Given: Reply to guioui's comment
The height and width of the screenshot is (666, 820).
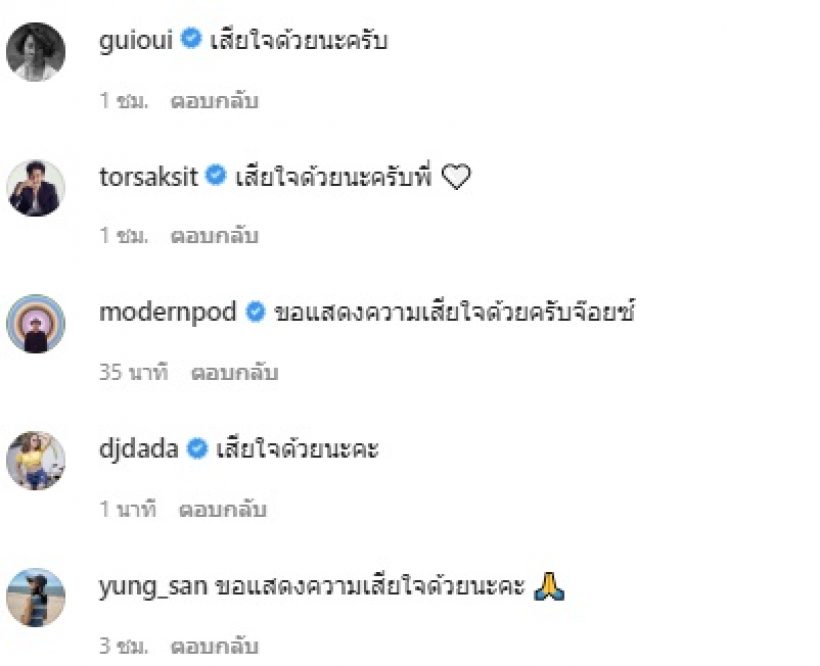Looking at the screenshot, I should [x=214, y=101].
